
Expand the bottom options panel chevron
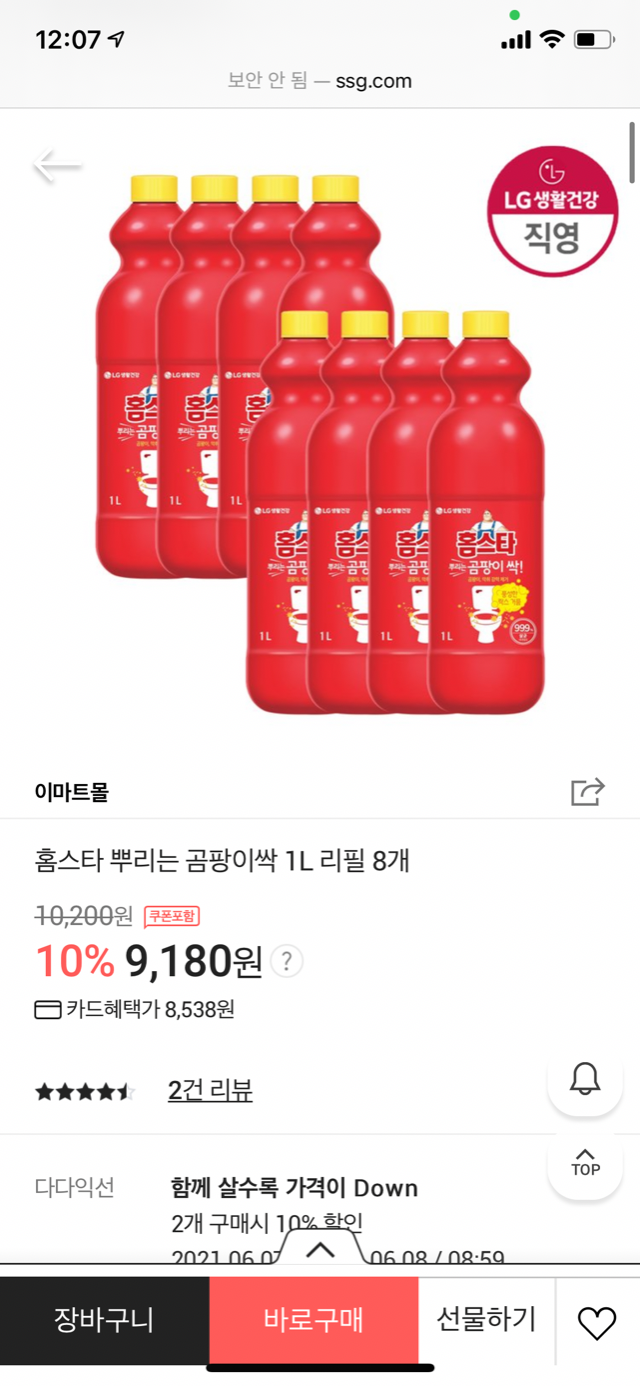[320, 1249]
